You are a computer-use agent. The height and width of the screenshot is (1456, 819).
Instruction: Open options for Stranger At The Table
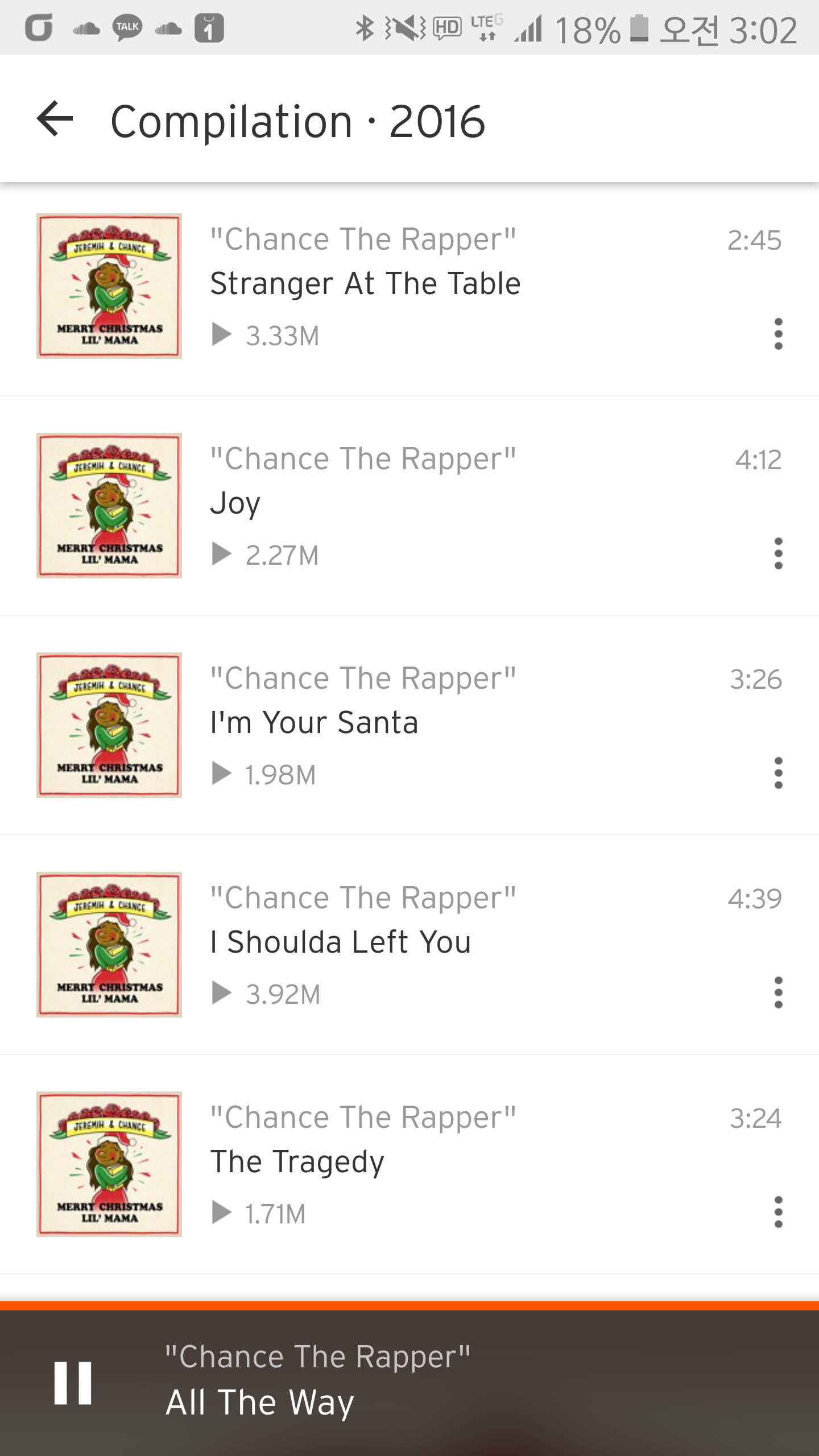tap(778, 334)
